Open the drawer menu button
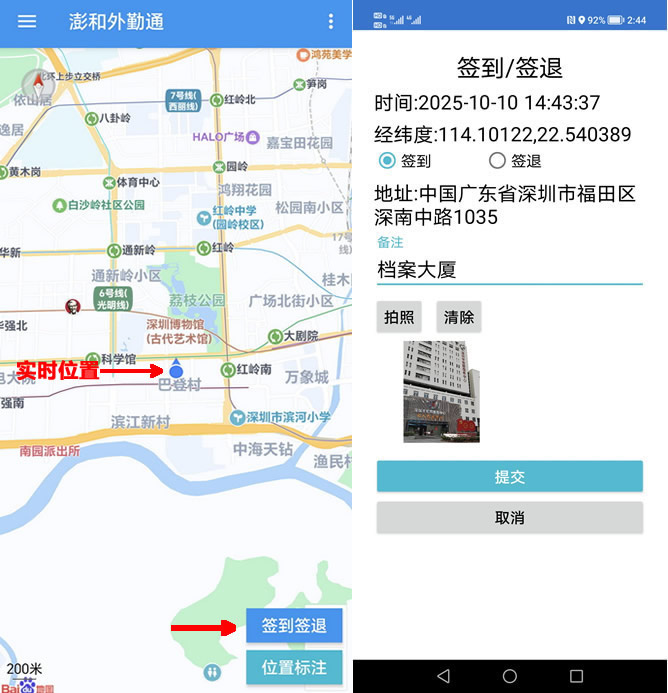This screenshot has height=693, width=668. [x=27, y=21]
